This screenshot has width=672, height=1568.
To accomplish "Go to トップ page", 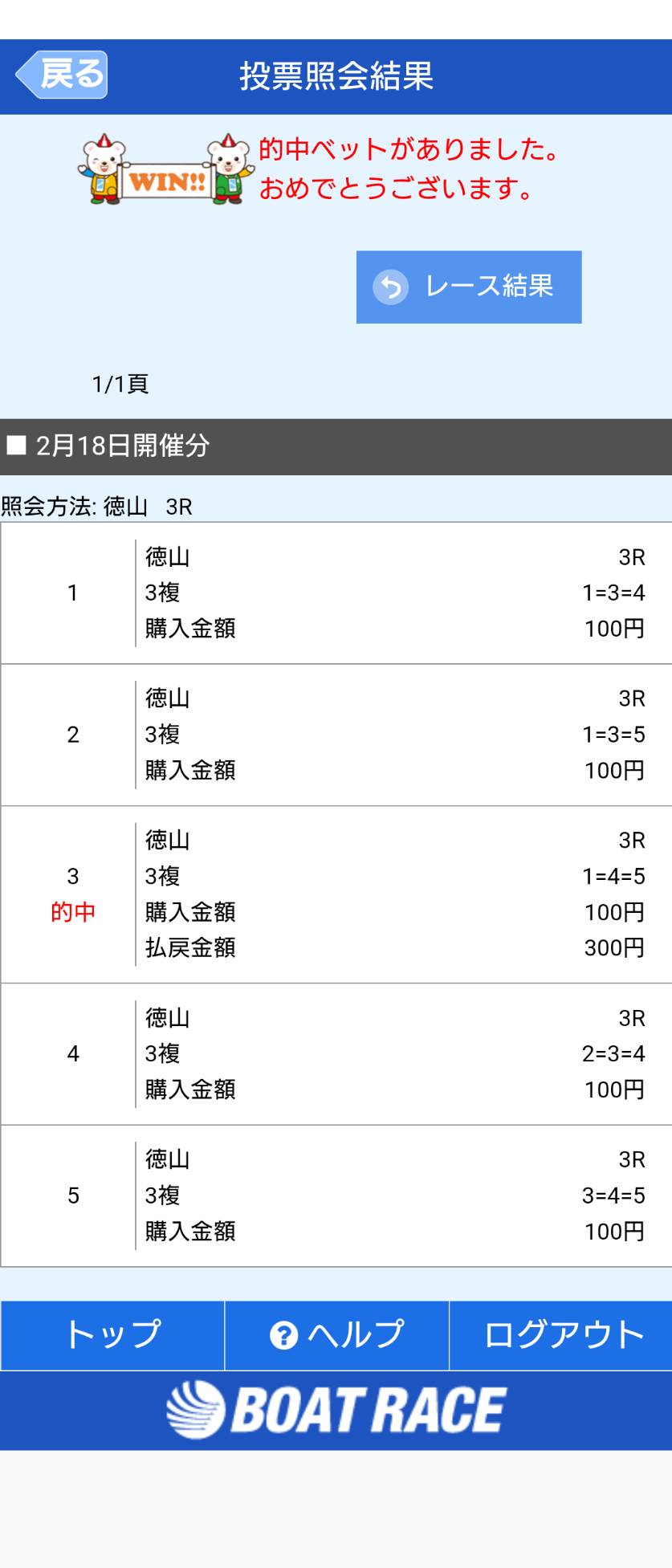I will click(x=112, y=1334).
